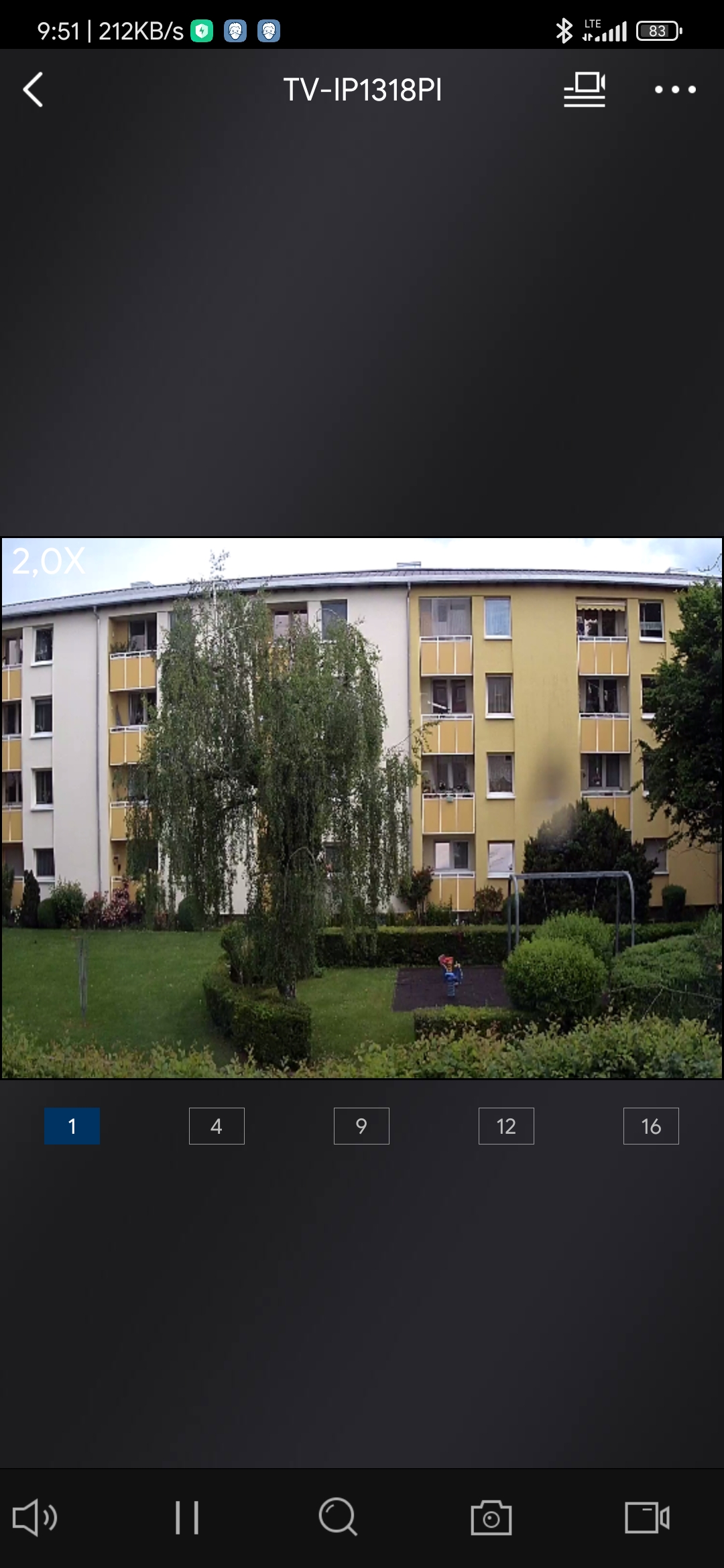Choose the 16-camera grid layout
724x1568 pixels.
point(651,1126)
